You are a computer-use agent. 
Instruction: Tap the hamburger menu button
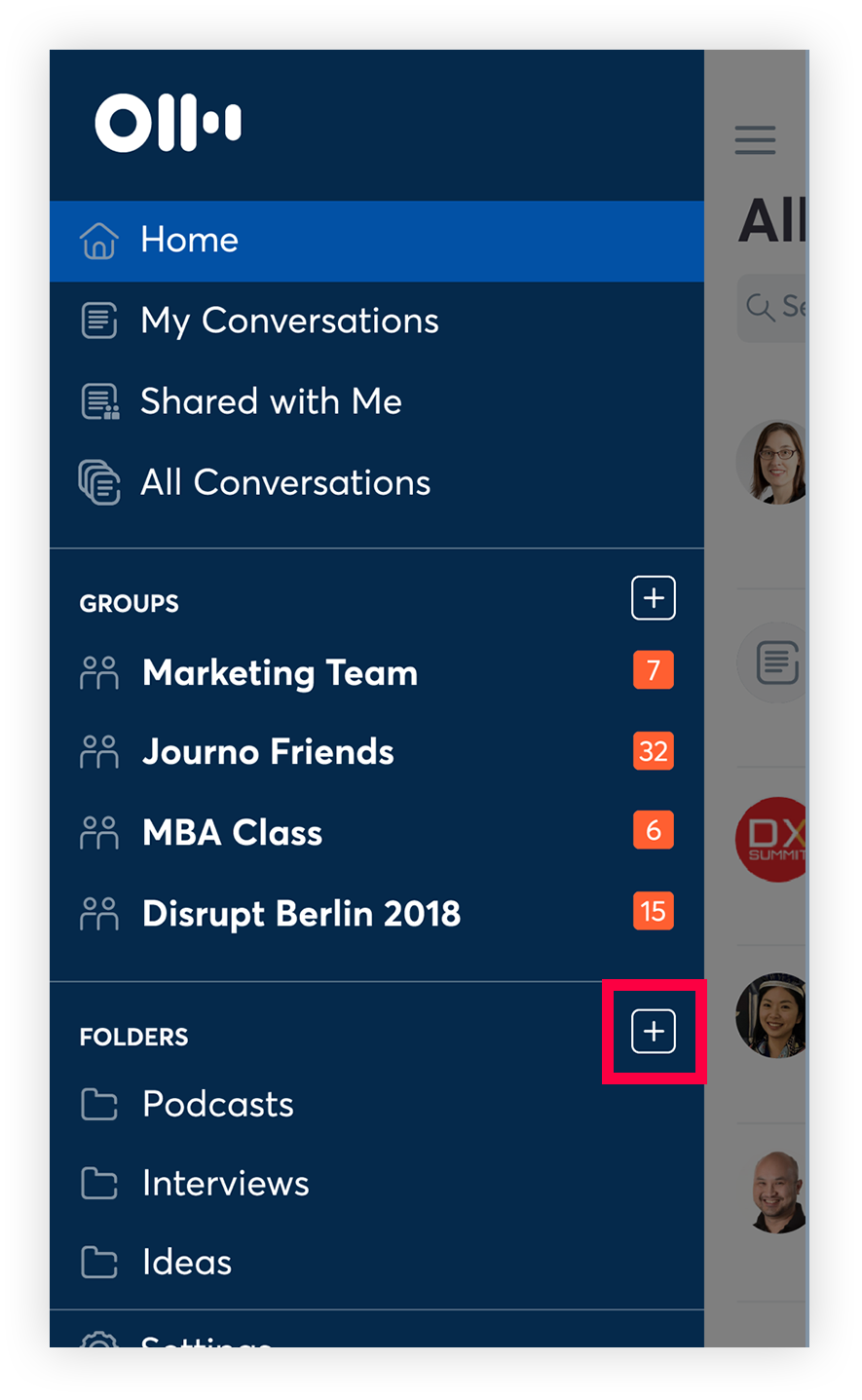pyautogui.click(x=755, y=140)
